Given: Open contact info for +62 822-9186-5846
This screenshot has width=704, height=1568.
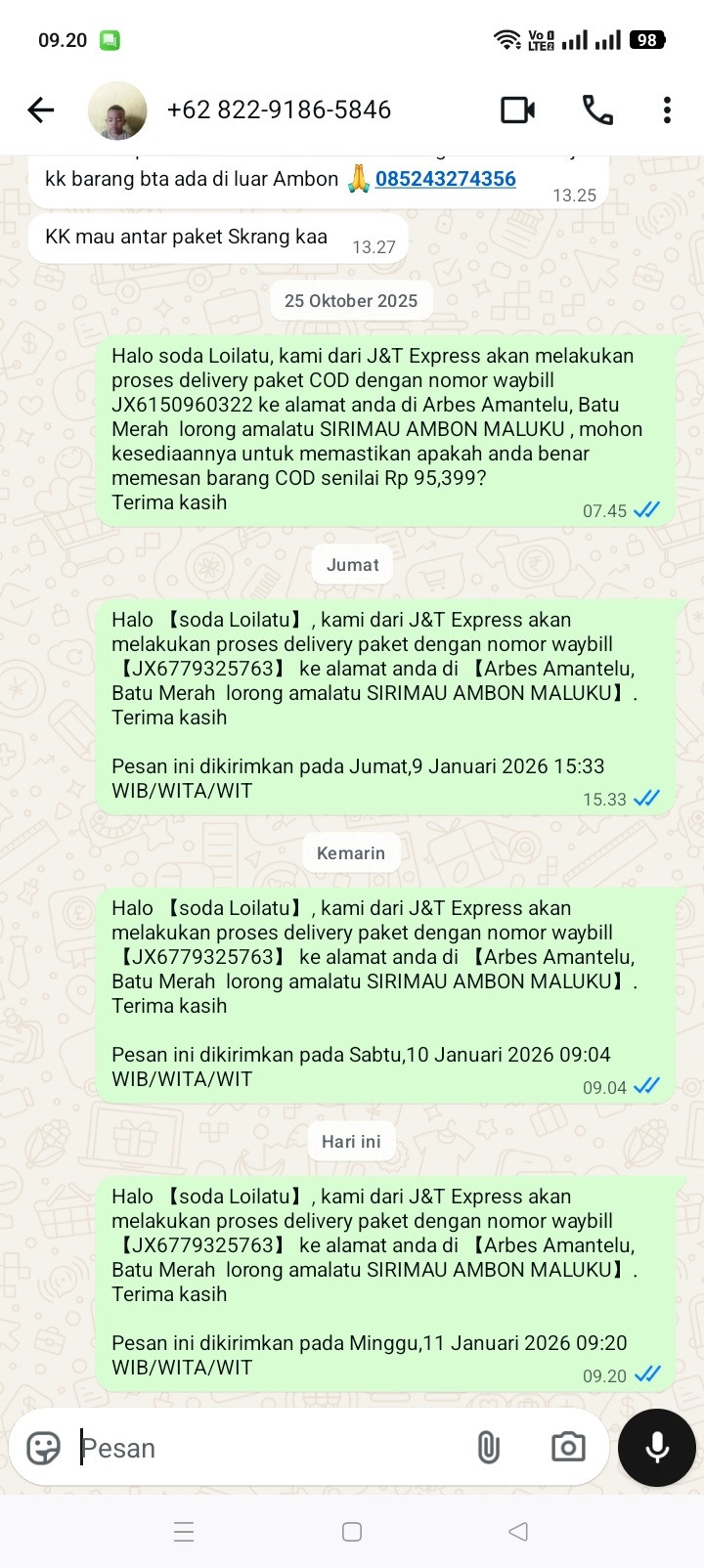Looking at the screenshot, I should click(279, 109).
